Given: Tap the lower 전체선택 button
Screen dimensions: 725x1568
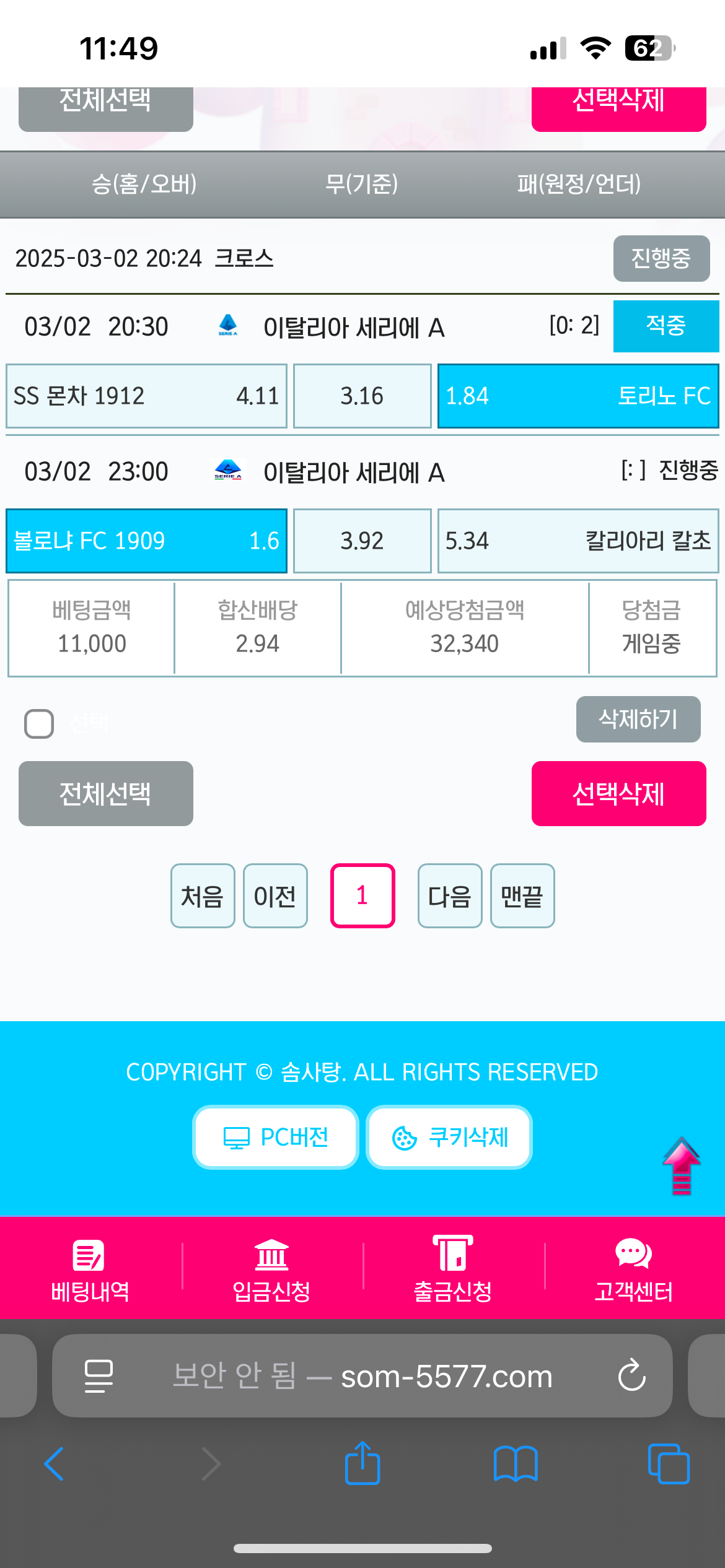Looking at the screenshot, I should [x=105, y=793].
